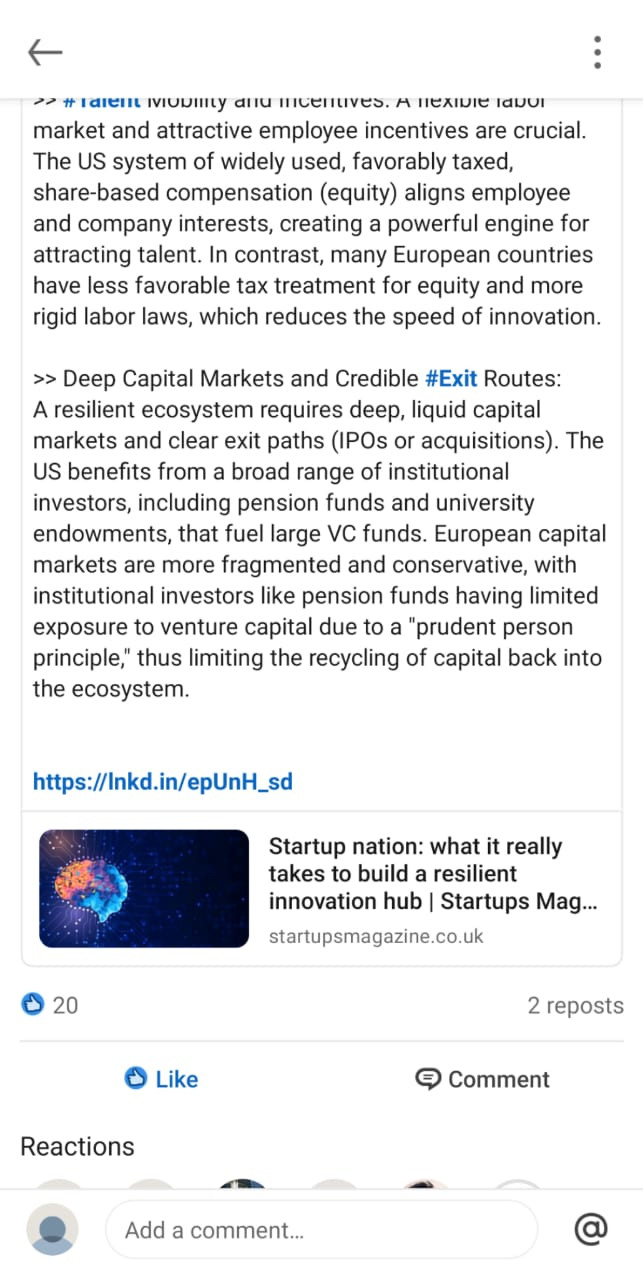Open the Startup nation article card
This screenshot has width=643, height=1280.
[x=322, y=889]
